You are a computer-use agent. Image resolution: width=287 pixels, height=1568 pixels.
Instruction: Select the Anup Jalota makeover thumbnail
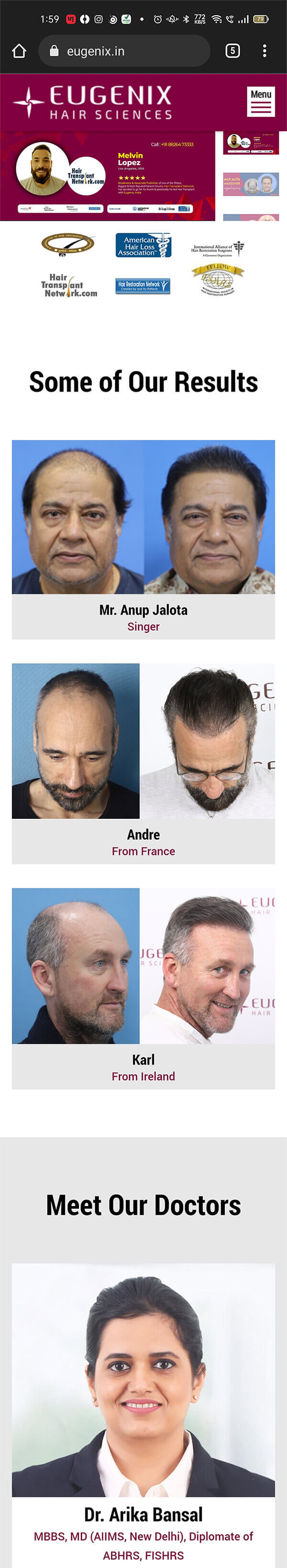251,184
